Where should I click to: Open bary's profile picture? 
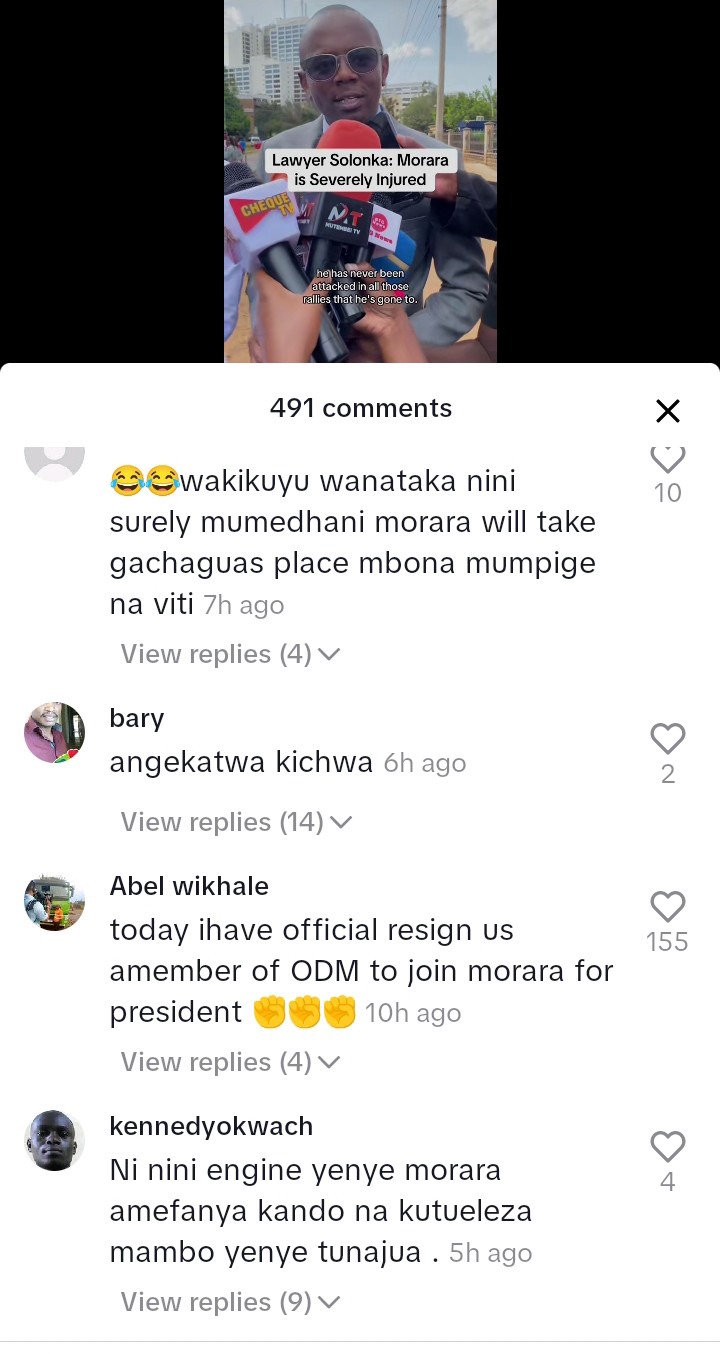tap(54, 733)
